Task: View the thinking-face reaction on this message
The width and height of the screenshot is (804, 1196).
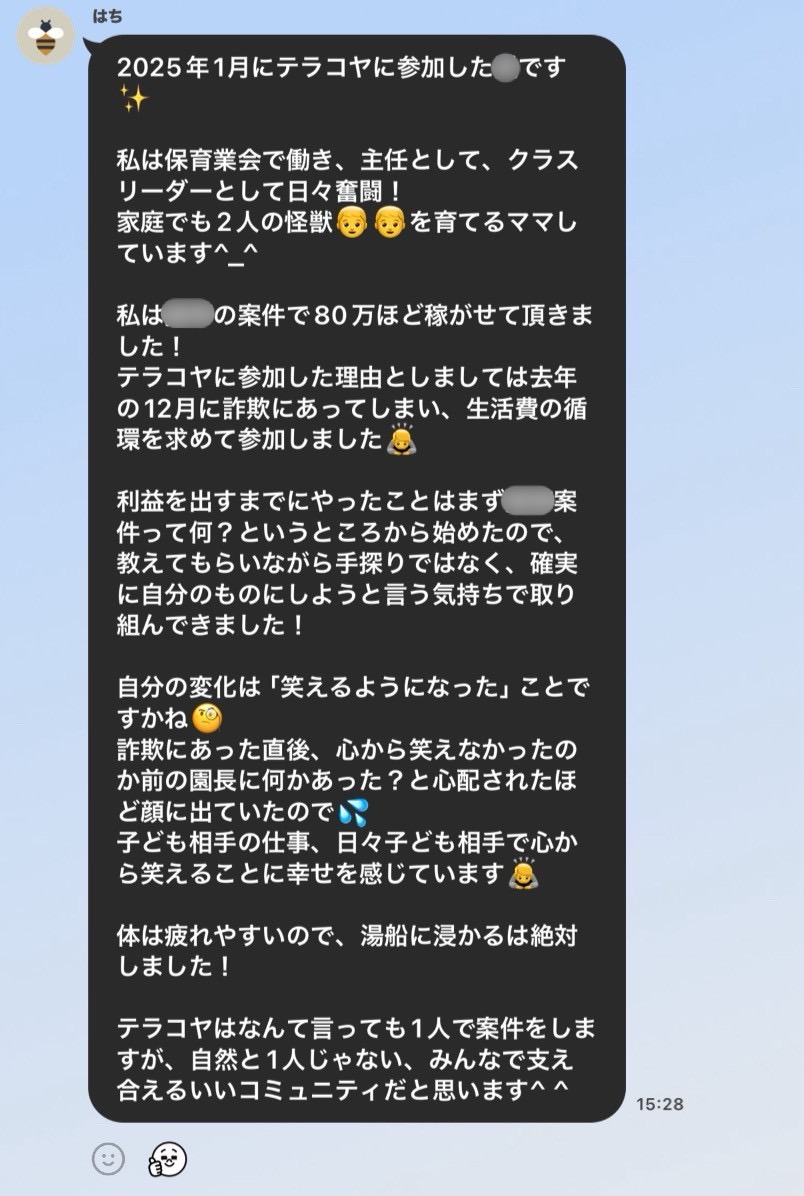Action: (x=169, y=1159)
